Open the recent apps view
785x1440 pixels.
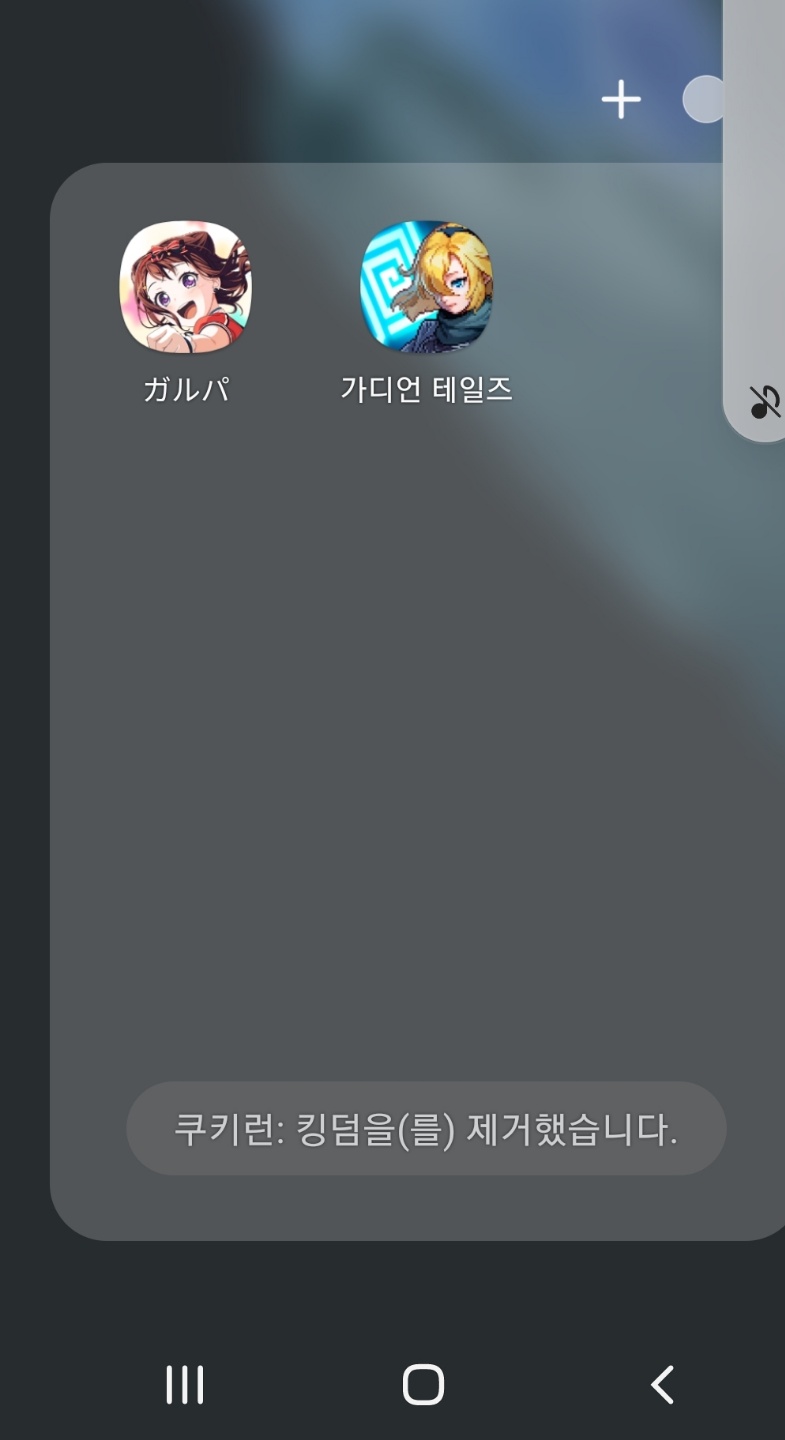[x=185, y=1385]
